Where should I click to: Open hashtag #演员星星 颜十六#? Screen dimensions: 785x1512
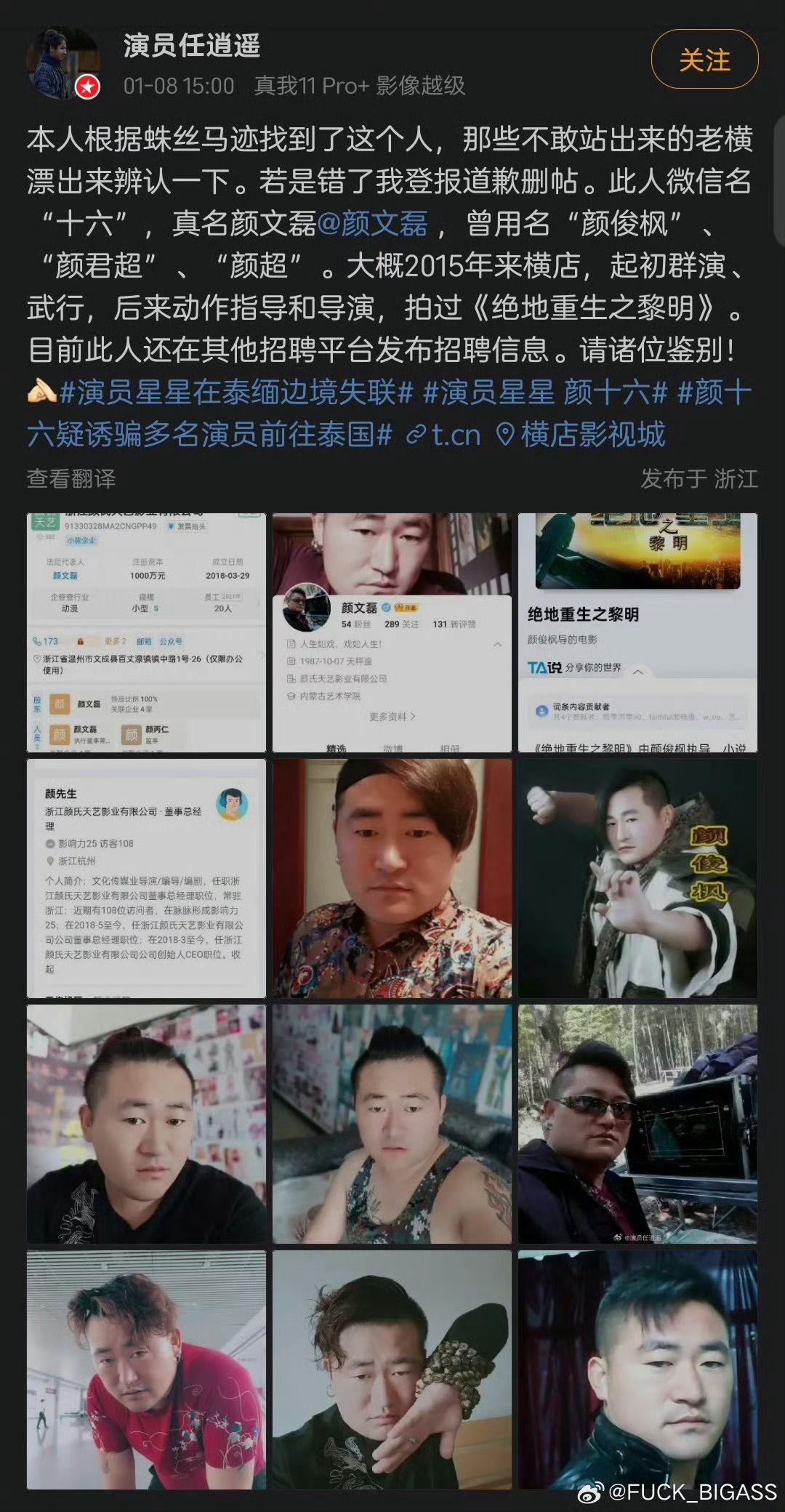pos(544,393)
